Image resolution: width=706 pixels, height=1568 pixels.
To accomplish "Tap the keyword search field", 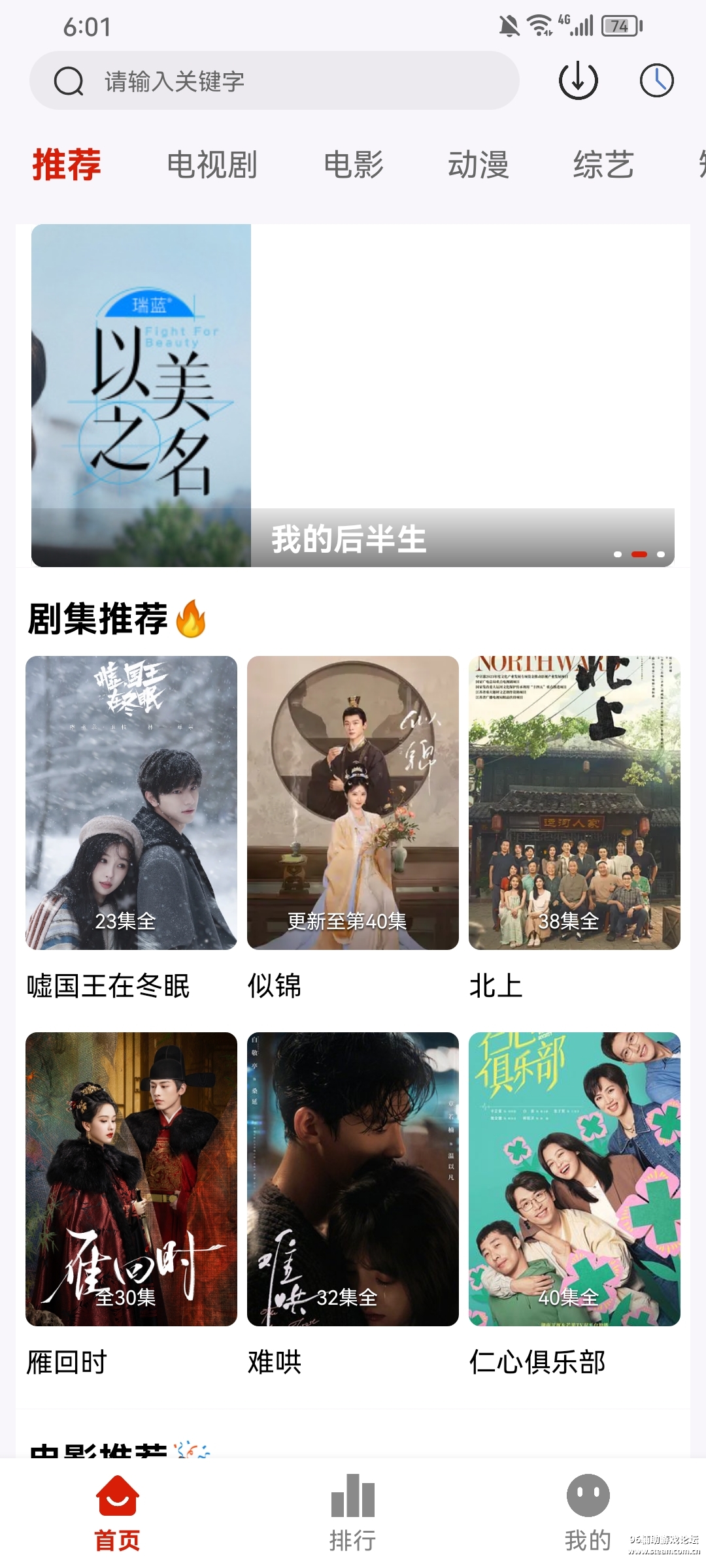I will [275, 81].
